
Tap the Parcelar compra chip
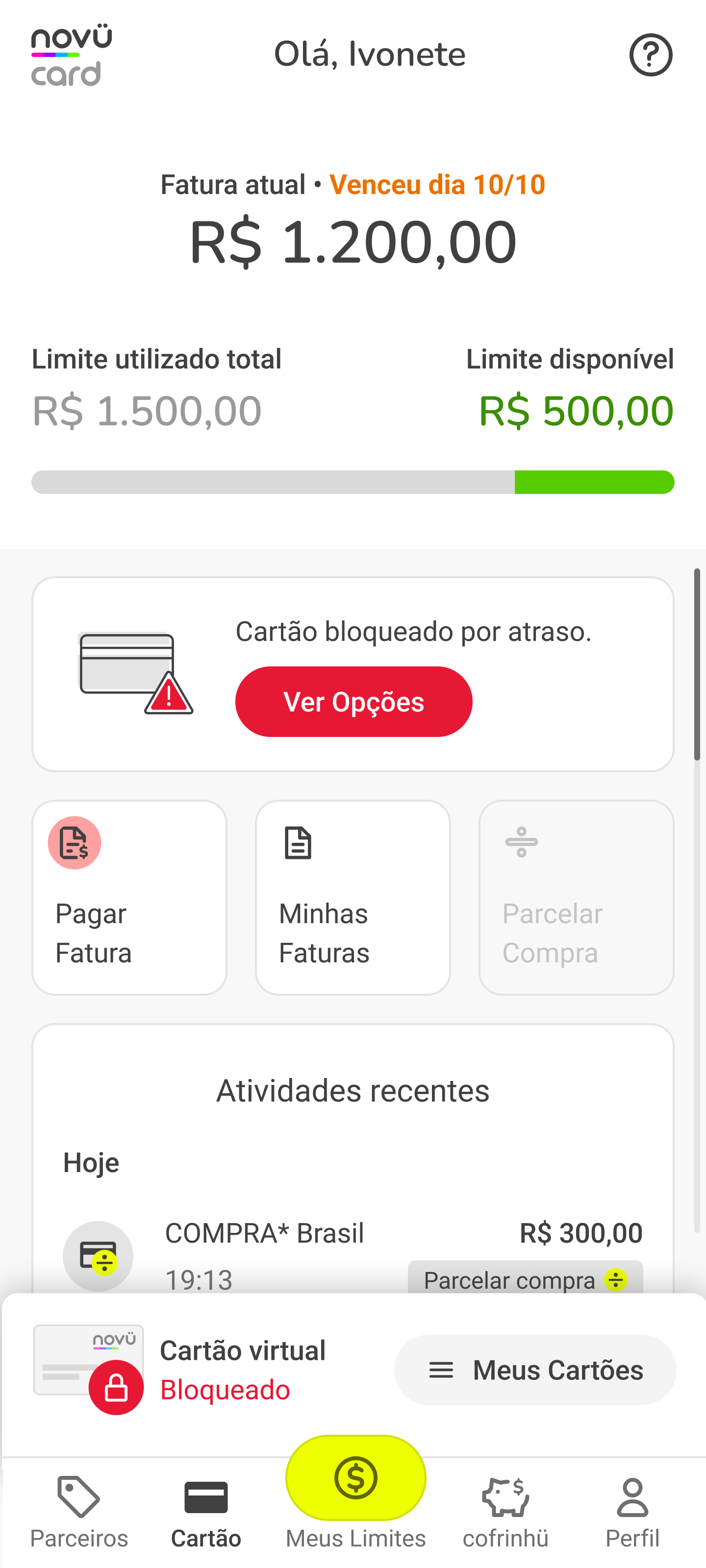[x=525, y=1279]
